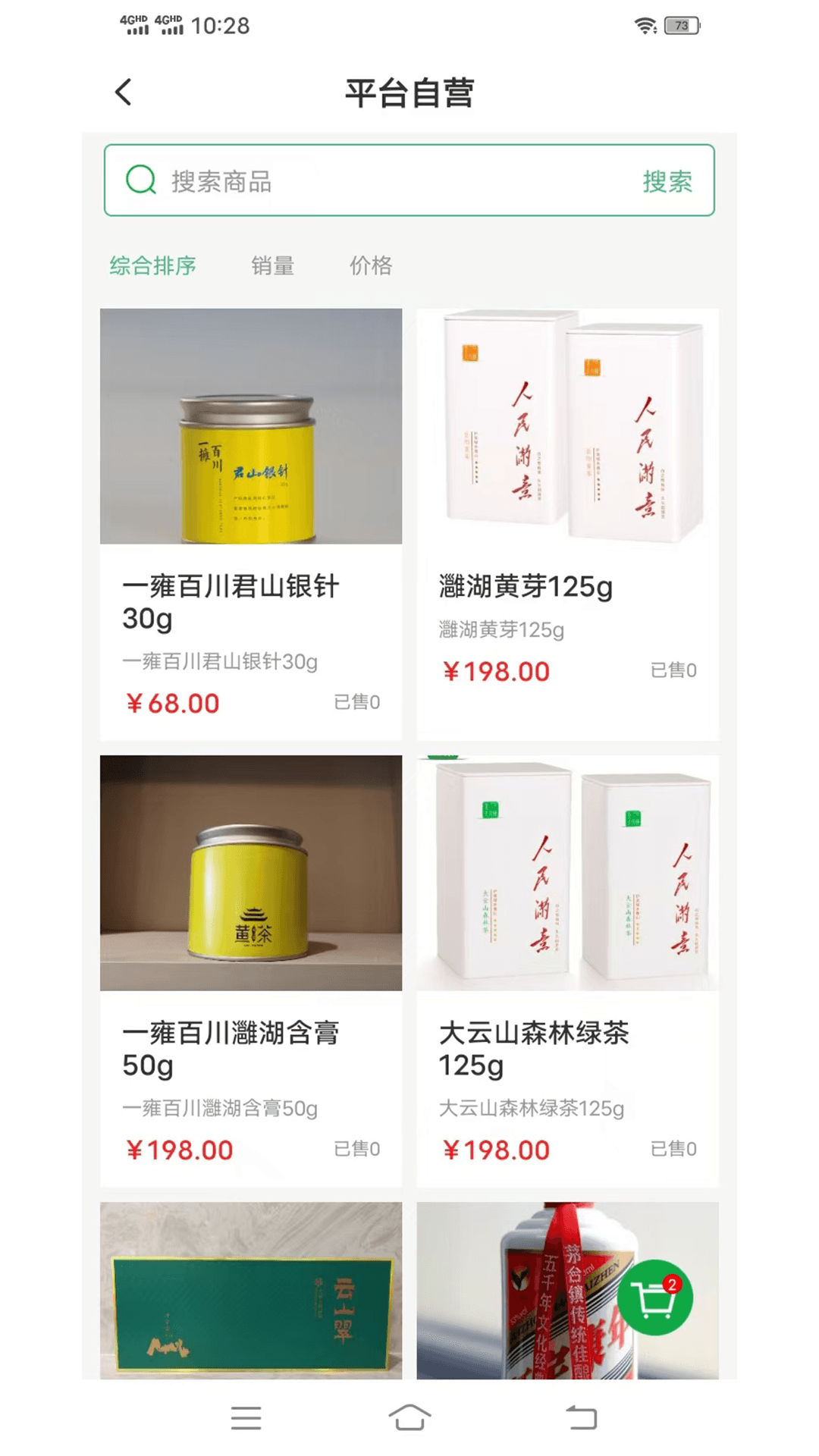Screen dimensions: 819x1456
Task: Sort products by 销量
Action: 272,265
